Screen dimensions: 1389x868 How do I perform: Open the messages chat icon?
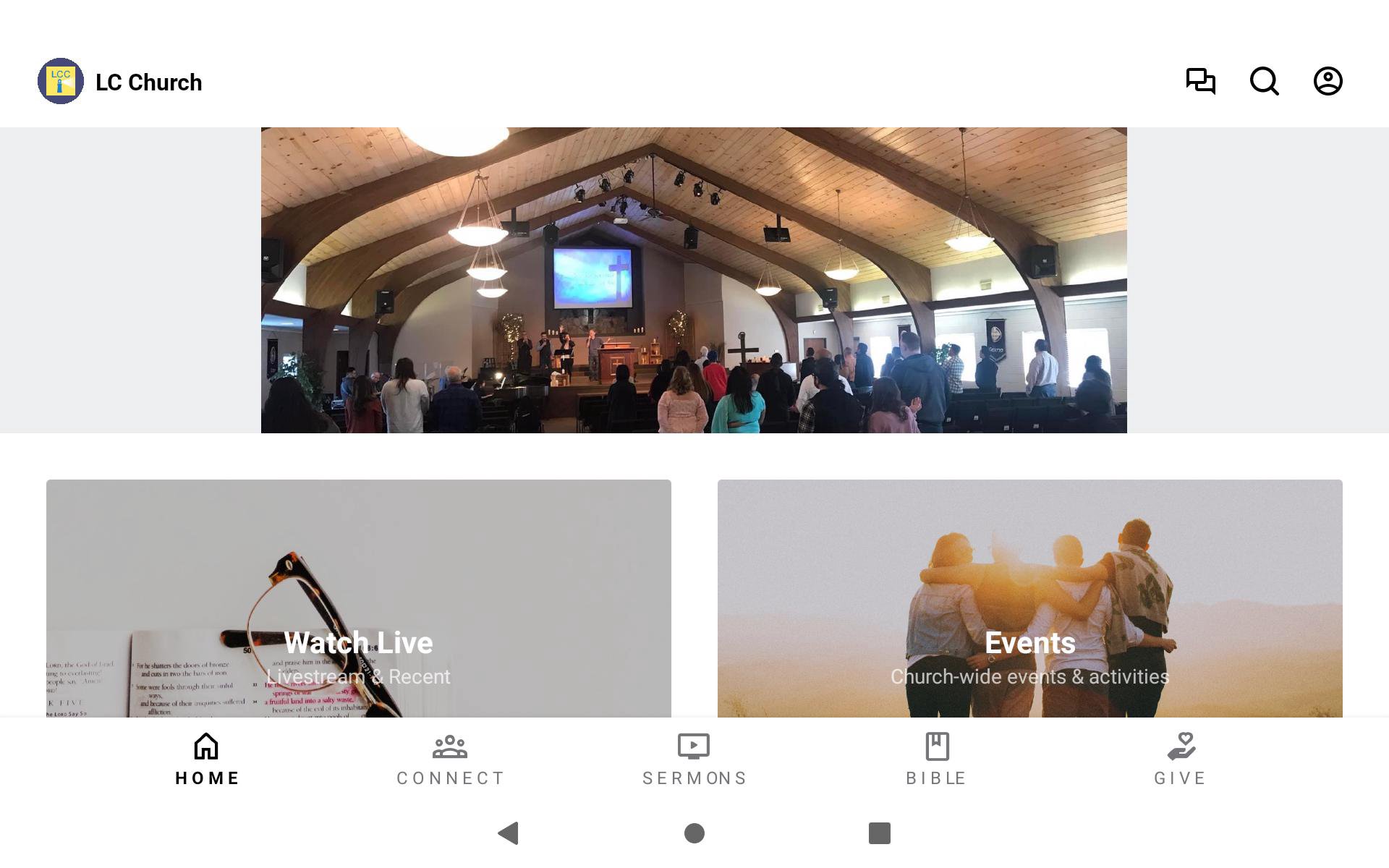tap(1200, 81)
